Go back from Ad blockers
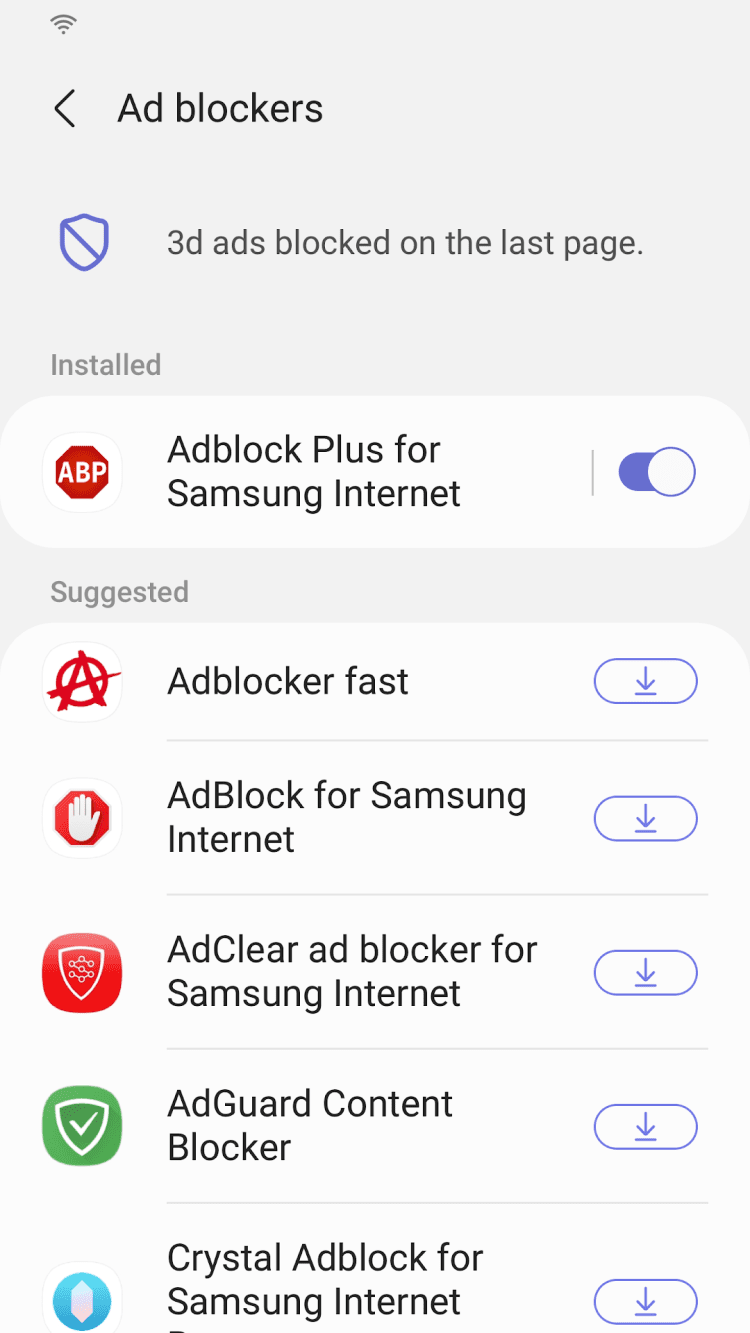 pos(65,109)
